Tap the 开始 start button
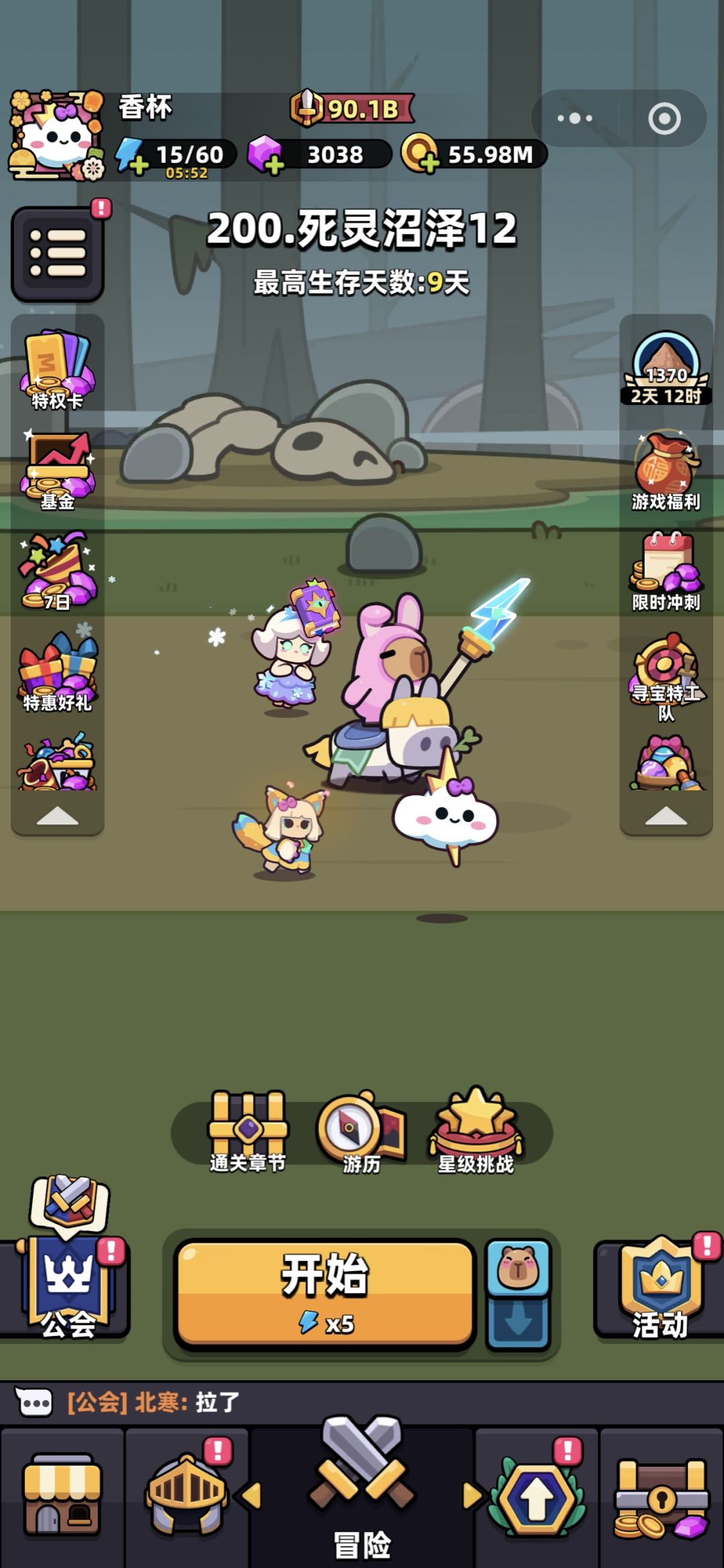Screen dimensions: 724x1568 coord(325,1294)
